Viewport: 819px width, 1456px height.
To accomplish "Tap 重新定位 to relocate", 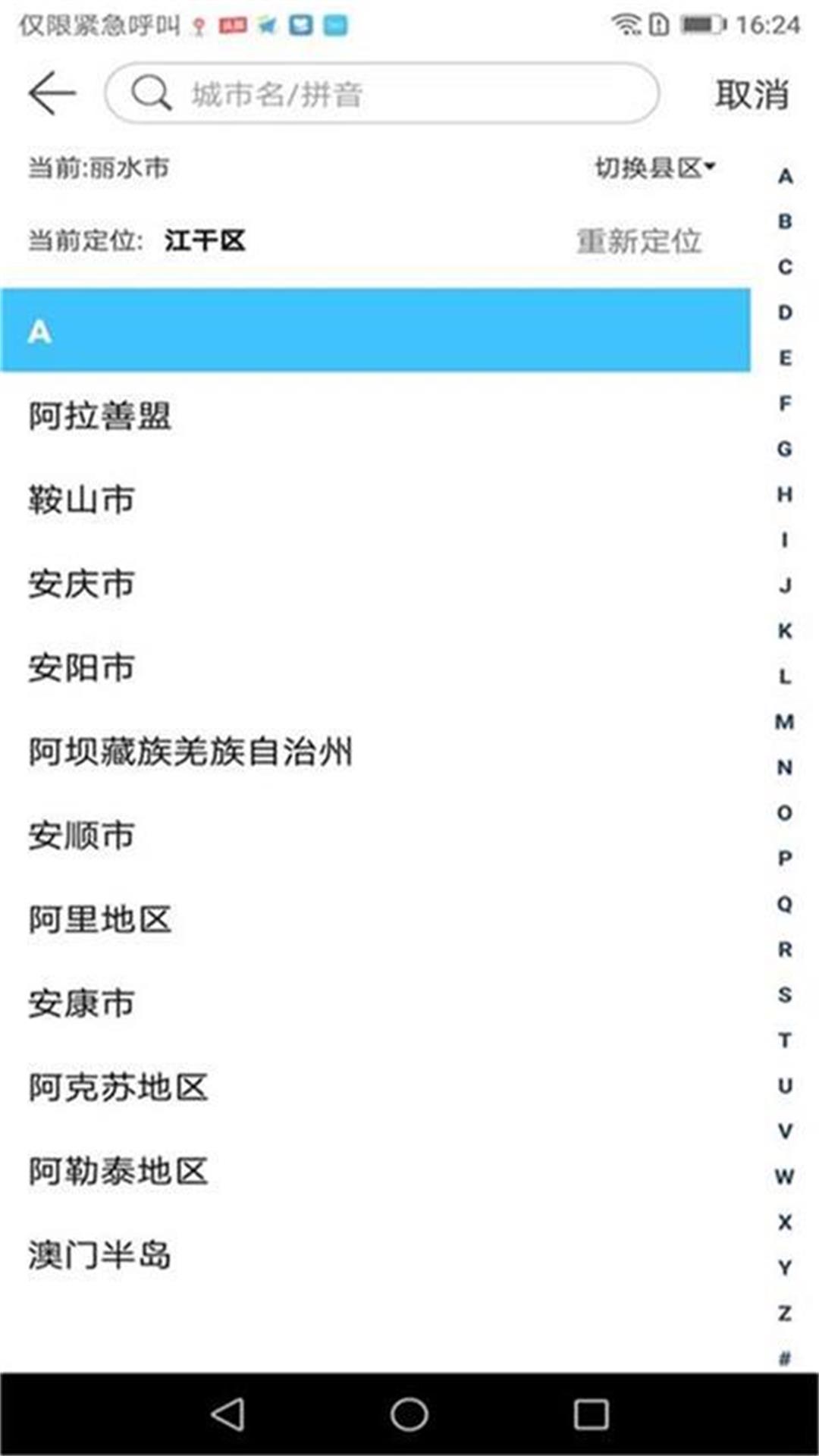I will pyautogui.click(x=639, y=241).
